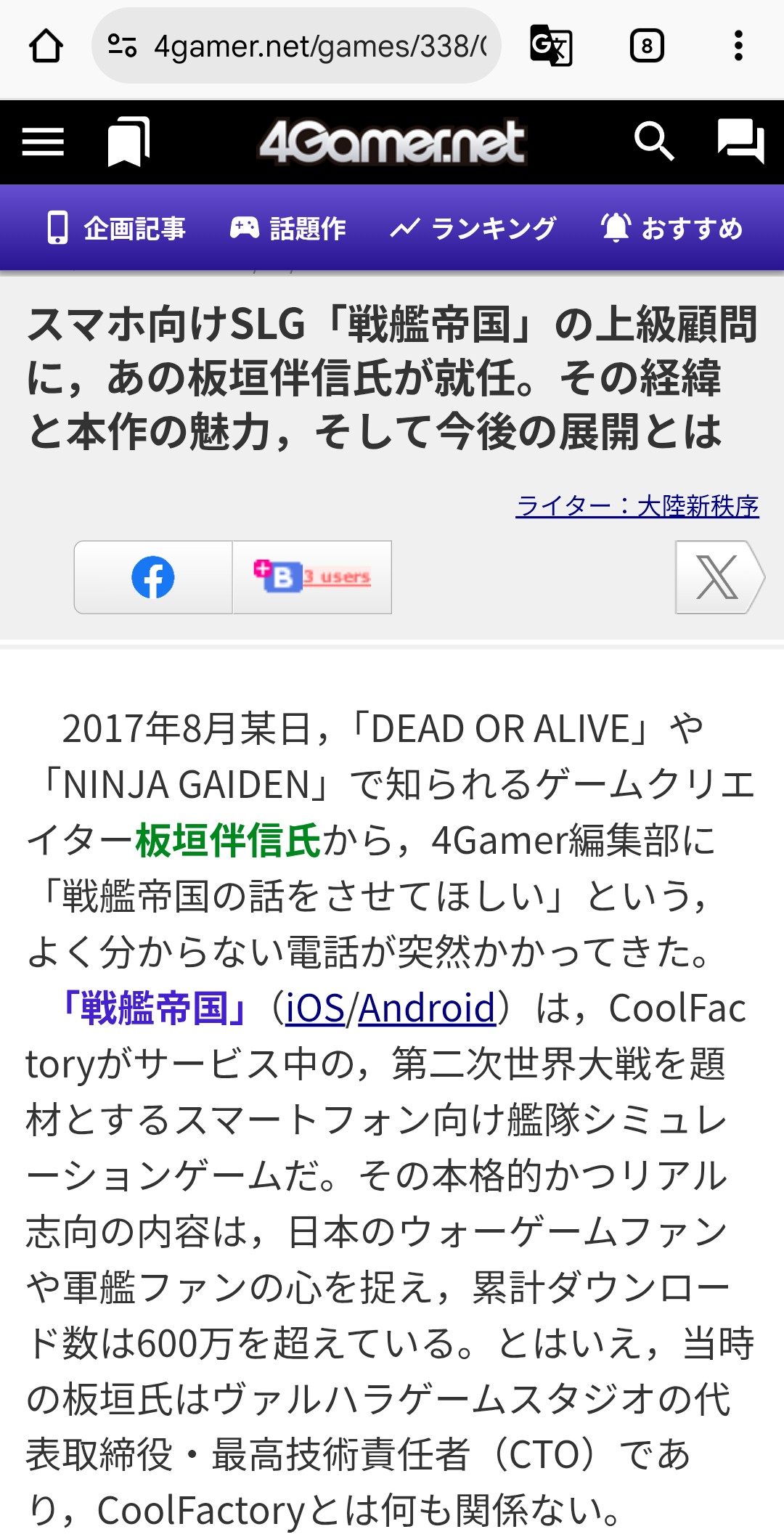Open the iOS store link
The height and width of the screenshot is (1537, 784).
[315, 1008]
